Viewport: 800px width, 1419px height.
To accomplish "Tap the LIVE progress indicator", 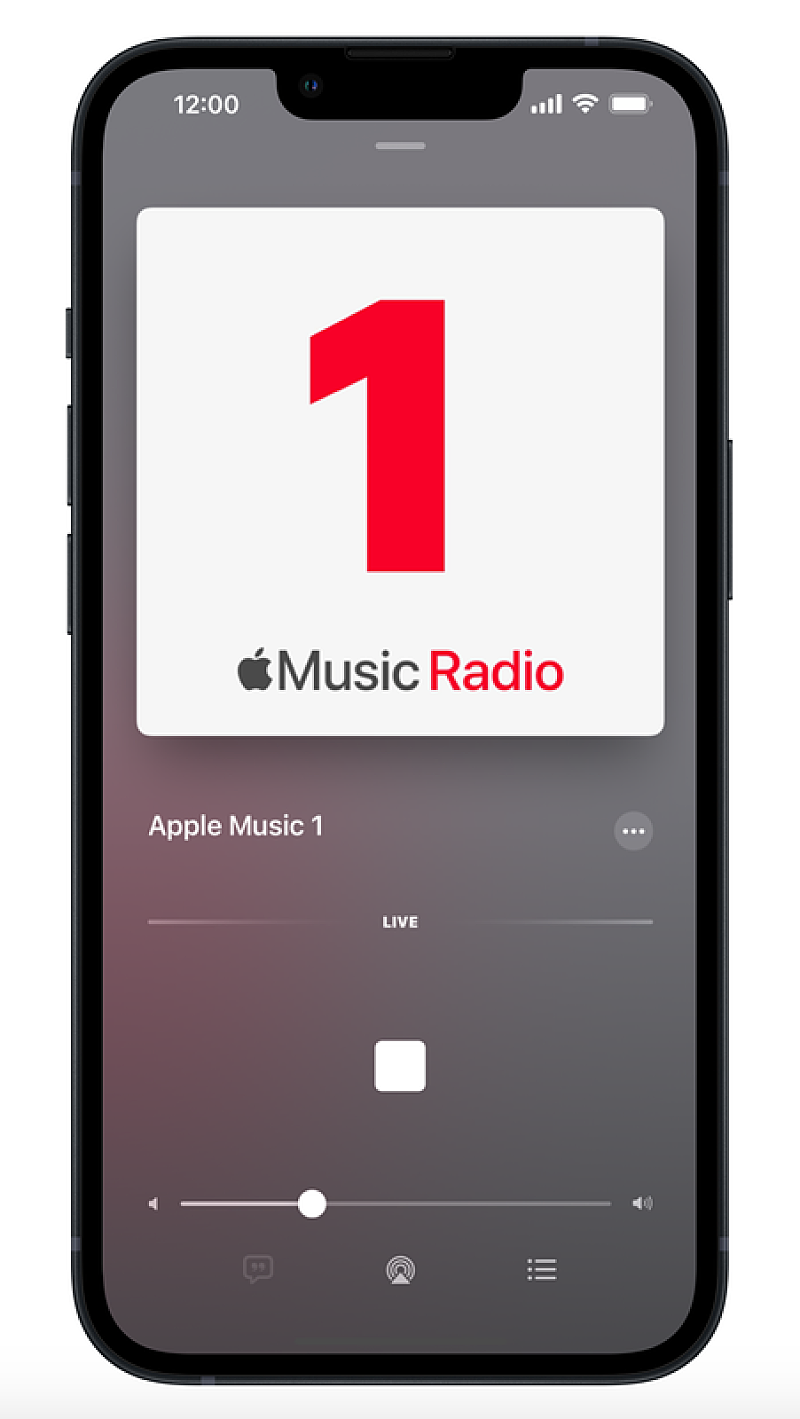I will tap(400, 921).
